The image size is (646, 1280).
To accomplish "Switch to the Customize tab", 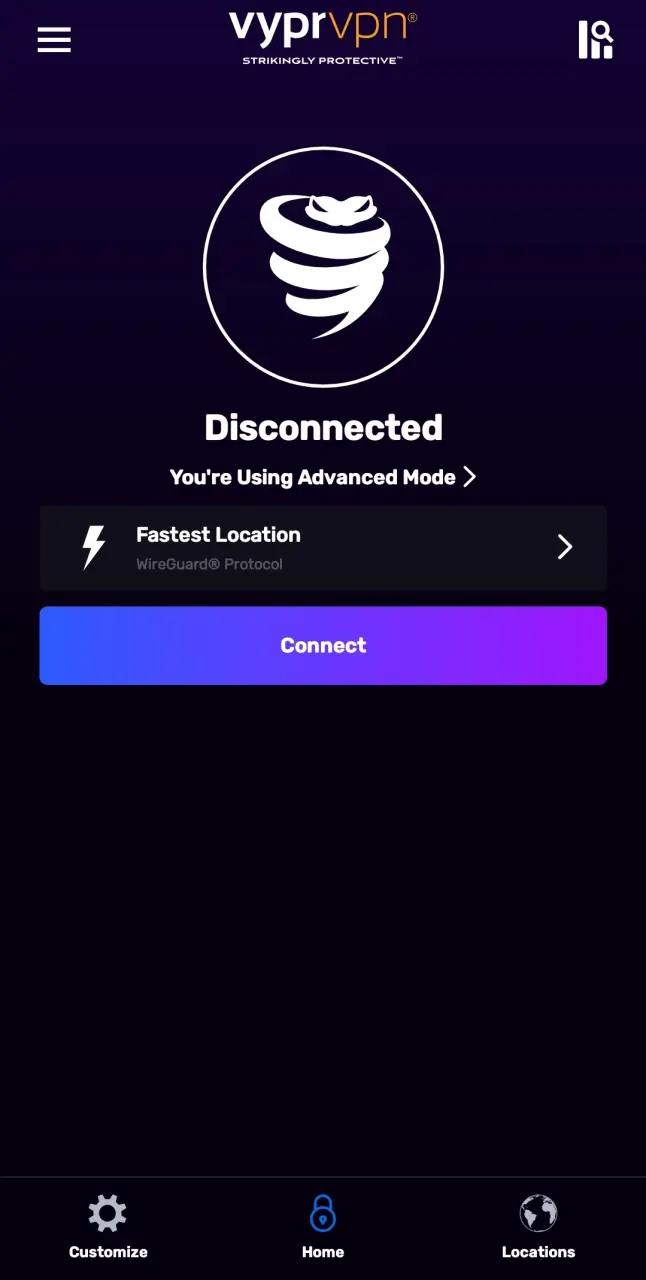I will pos(108,1227).
